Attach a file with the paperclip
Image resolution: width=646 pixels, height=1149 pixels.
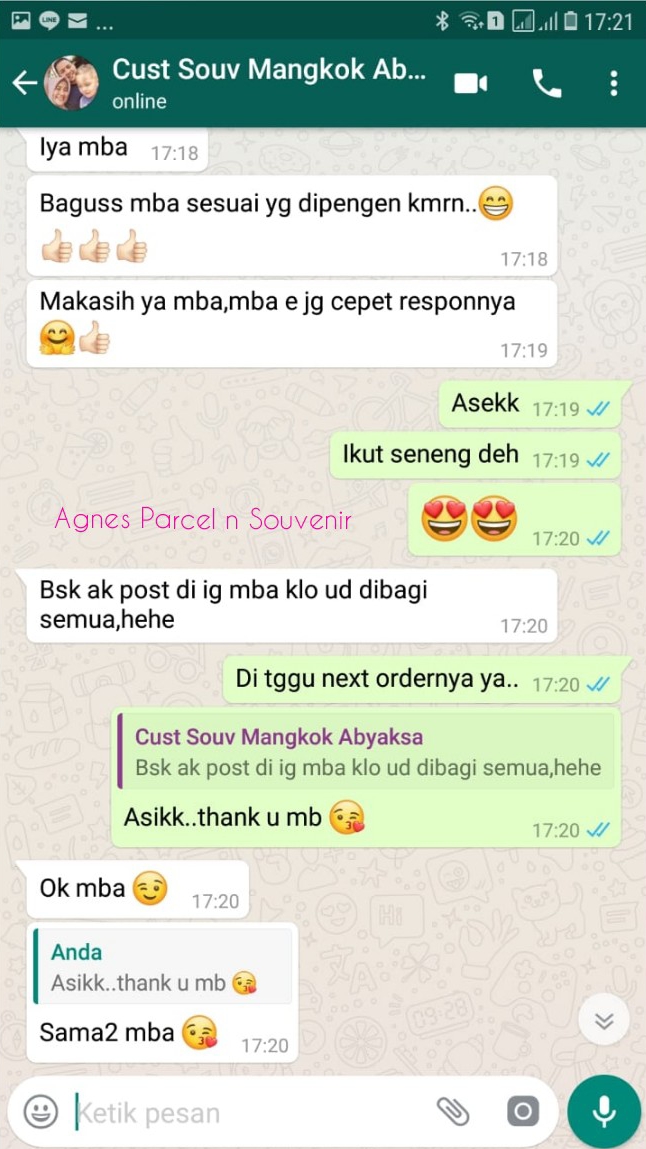pyautogui.click(x=453, y=1112)
